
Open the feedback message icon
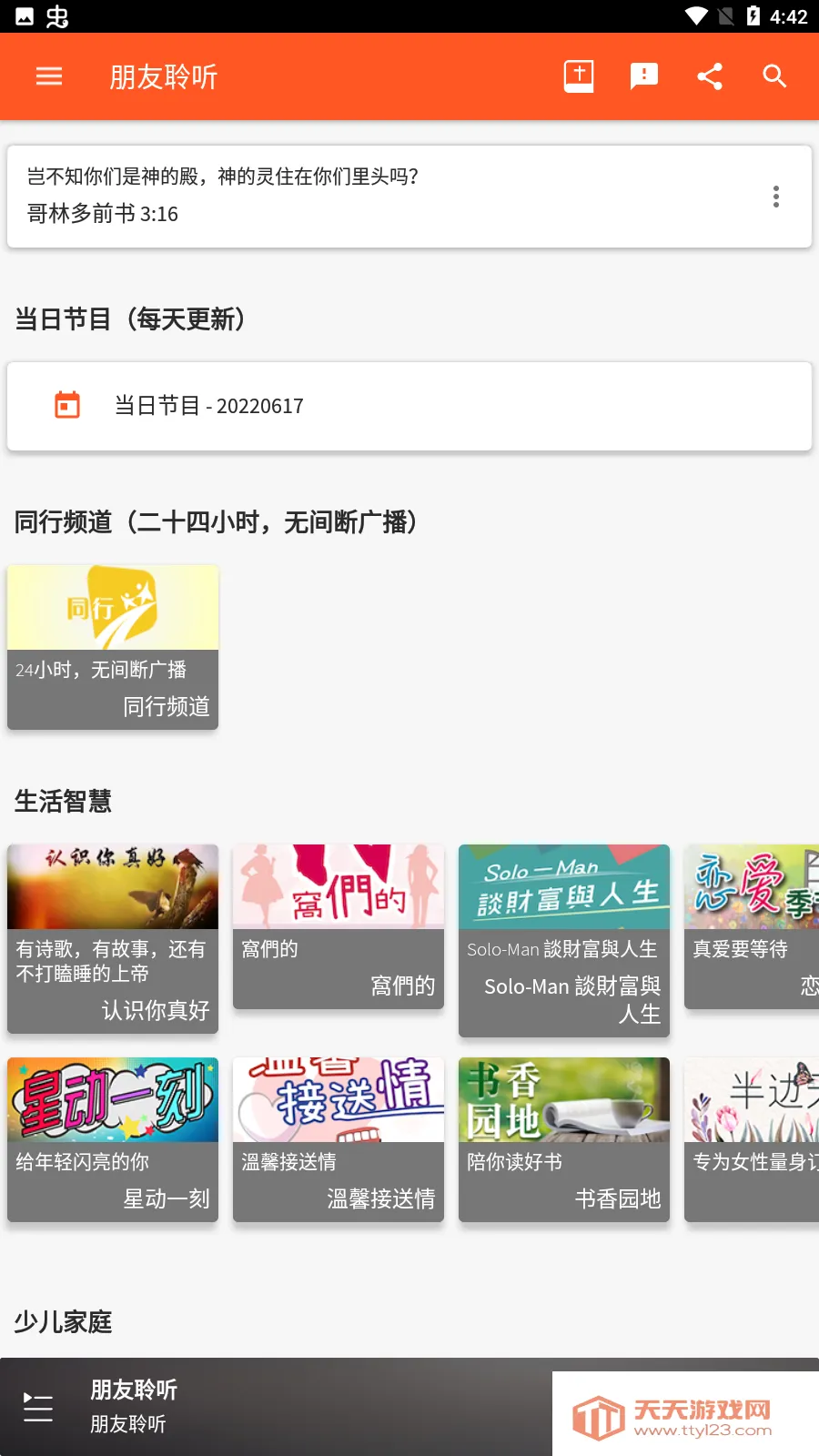coord(644,76)
